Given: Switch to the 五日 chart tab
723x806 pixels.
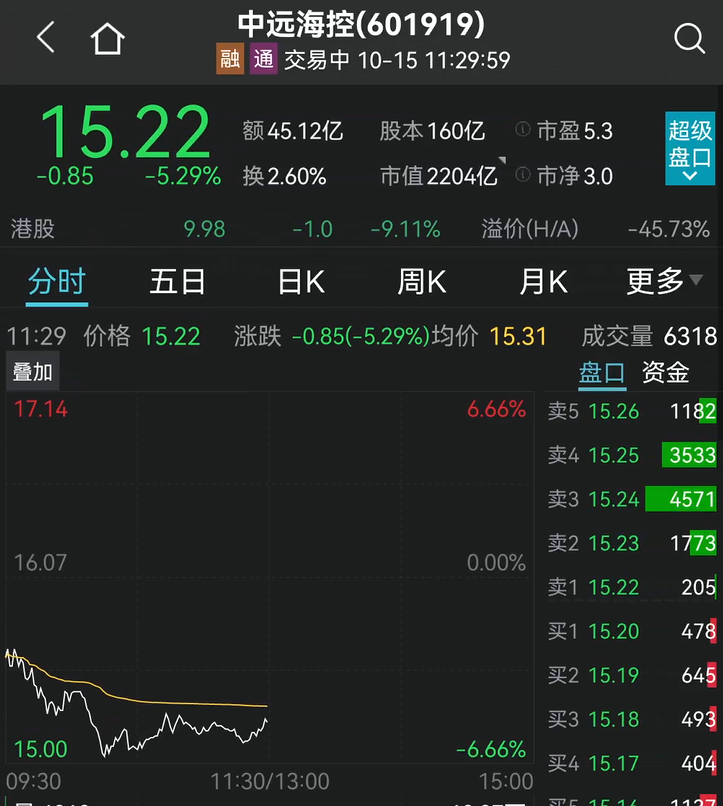Looking at the screenshot, I should pos(177,282).
